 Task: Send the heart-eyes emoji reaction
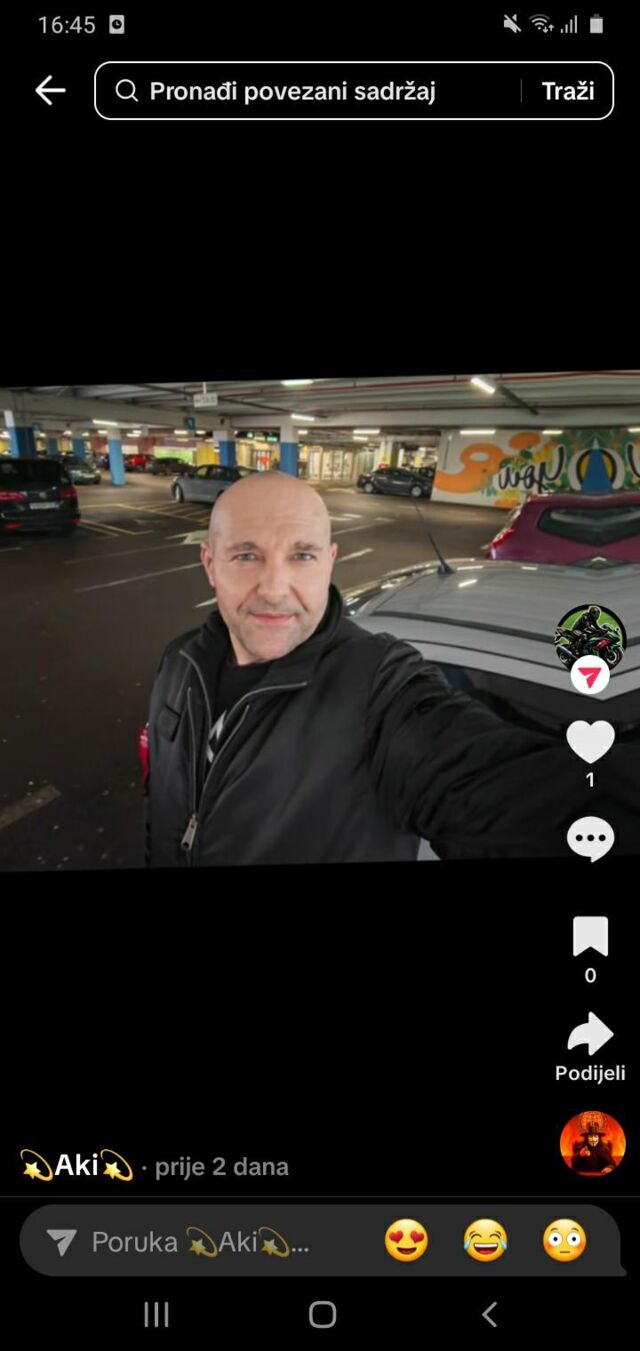pyautogui.click(x=406, y=1242)
